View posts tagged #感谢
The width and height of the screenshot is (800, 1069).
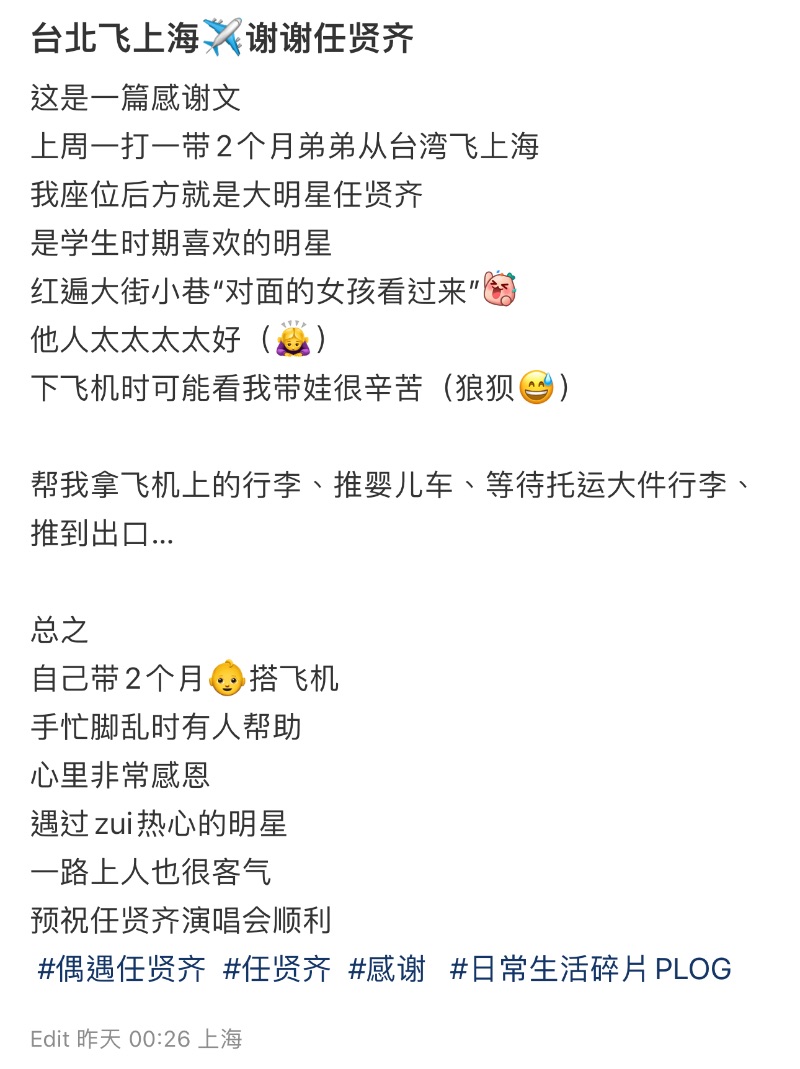click(387, 968)
